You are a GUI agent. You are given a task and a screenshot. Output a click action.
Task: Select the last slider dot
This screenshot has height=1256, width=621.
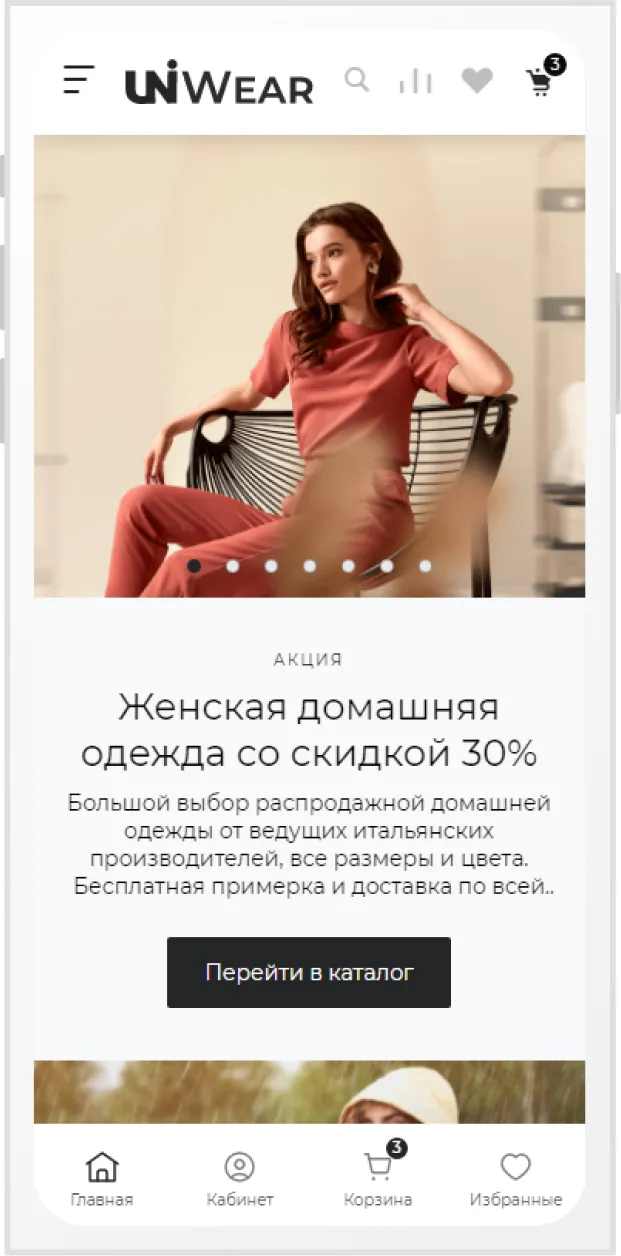point(425,566)
